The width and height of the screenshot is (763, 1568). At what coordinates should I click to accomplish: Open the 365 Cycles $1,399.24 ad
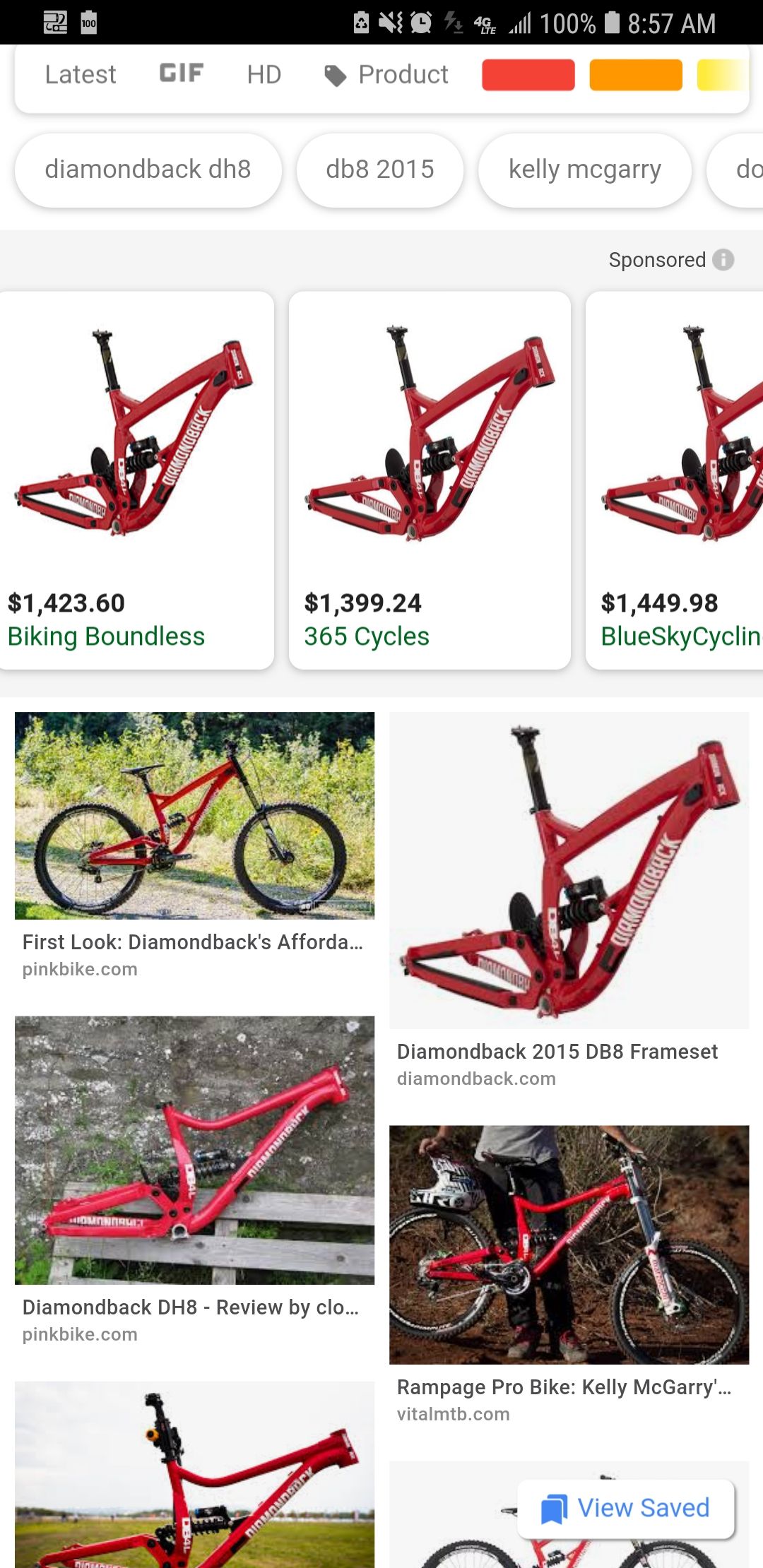[x=430, y=480]
